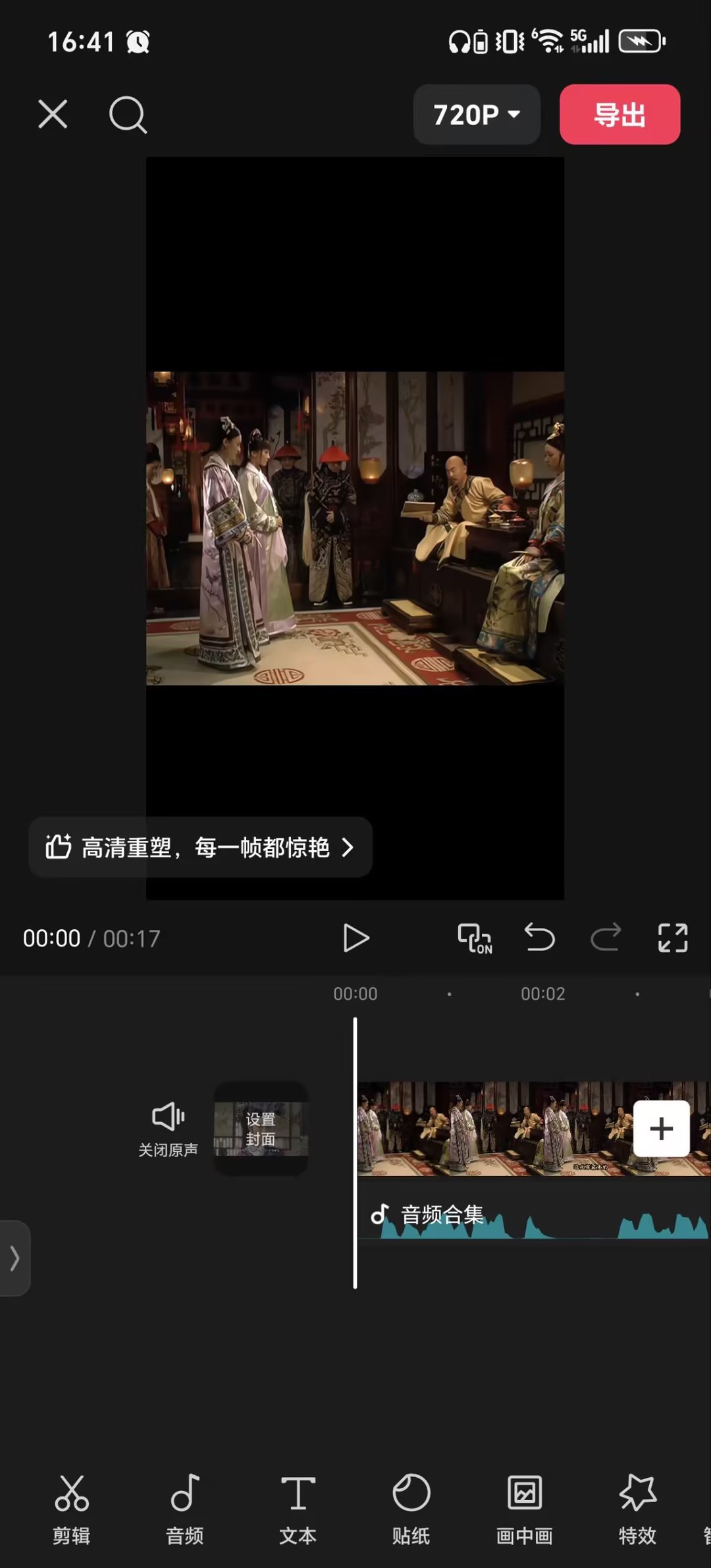This screenshot has width=711, height=1568.
Task: Add a new clip with plus button
Action: (661, 1129)
